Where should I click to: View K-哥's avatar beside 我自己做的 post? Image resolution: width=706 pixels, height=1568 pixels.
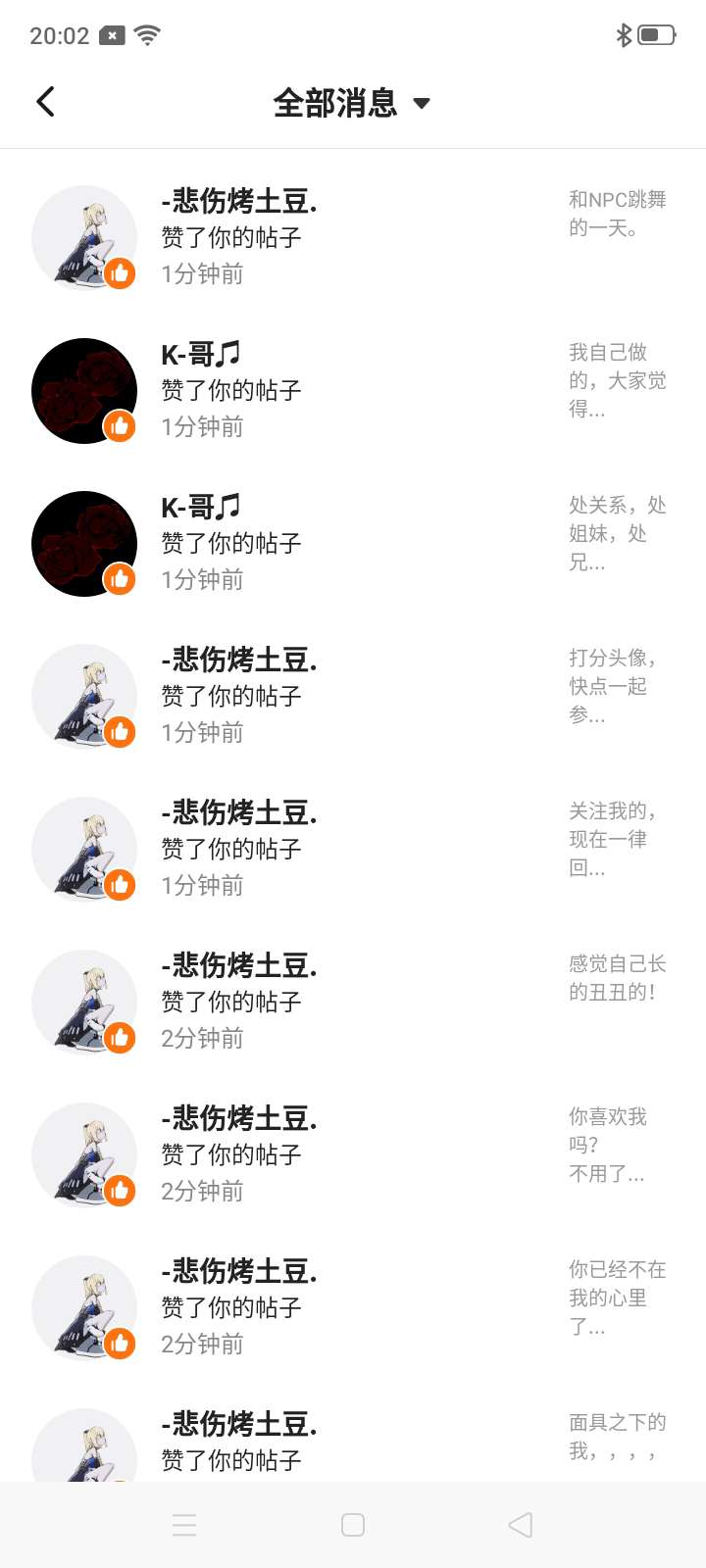[x=84, y=390]
